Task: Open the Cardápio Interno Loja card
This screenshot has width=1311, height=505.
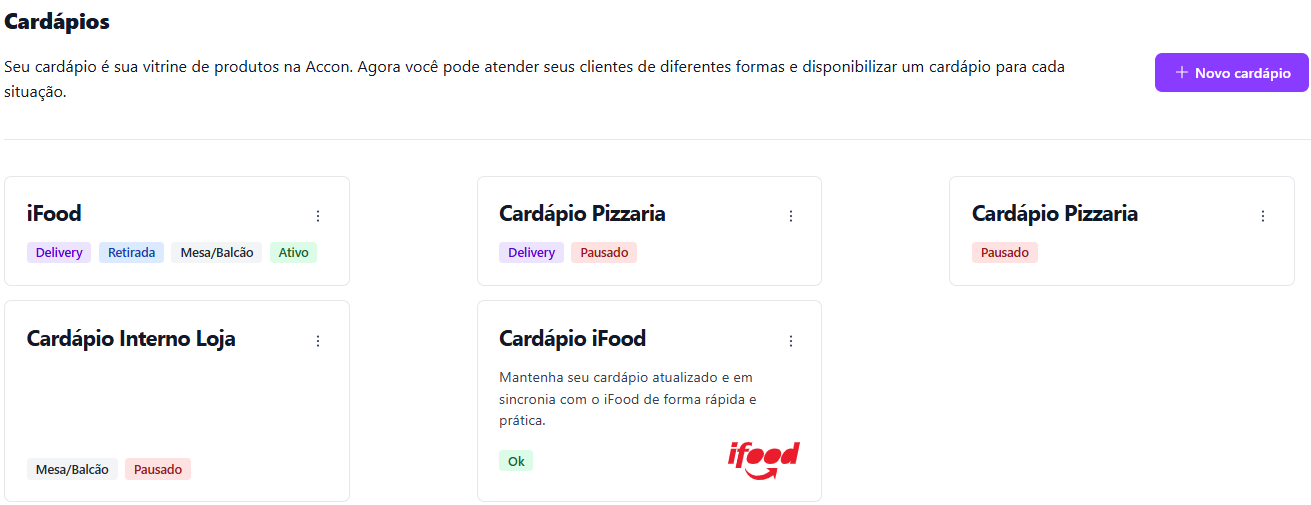Action: (x=131, y=339)
